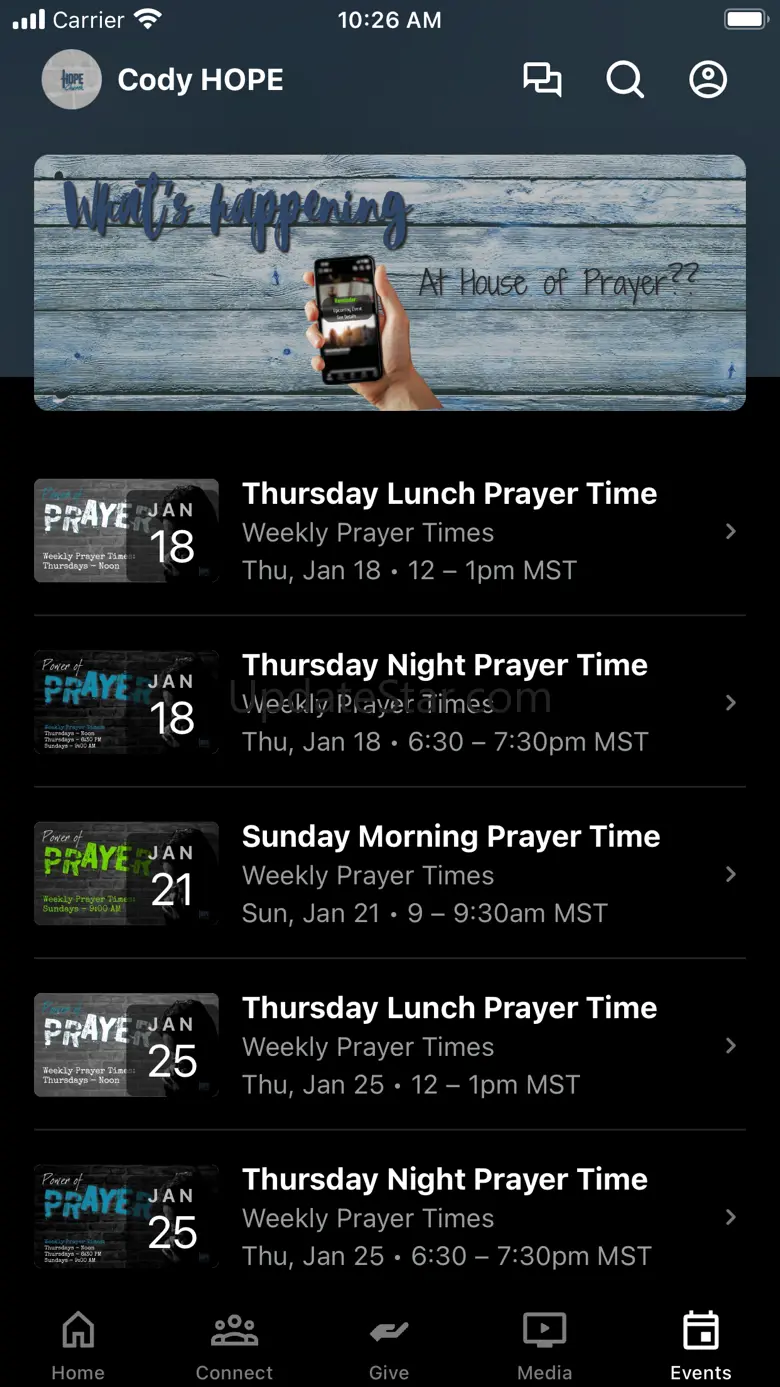Image resolution: width=780 pixels, height=1387 pixels.
Task: Open the What's Happening banner
Action: point(390,282)
